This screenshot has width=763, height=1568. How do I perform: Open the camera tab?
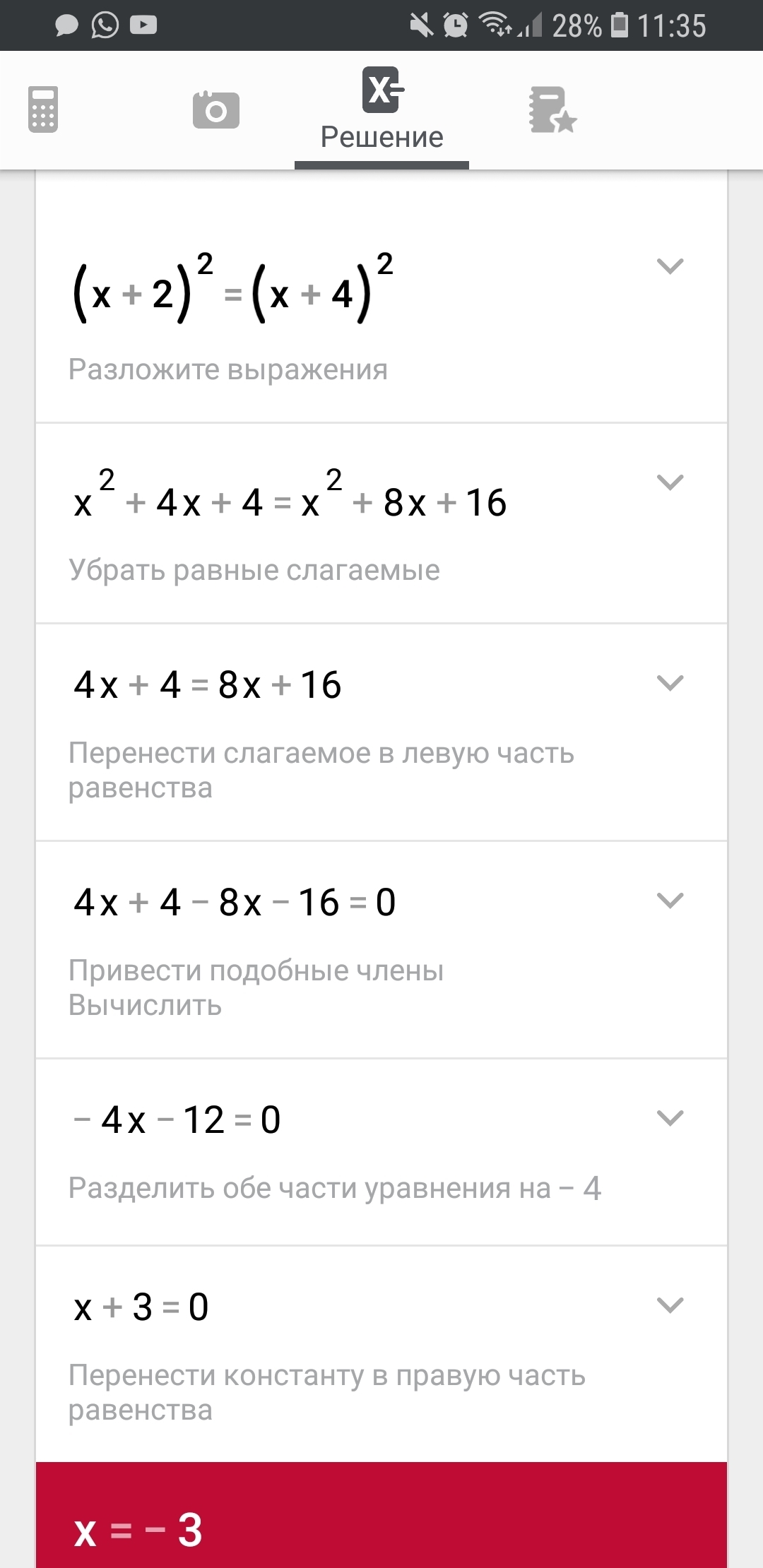tap(215, 110)
